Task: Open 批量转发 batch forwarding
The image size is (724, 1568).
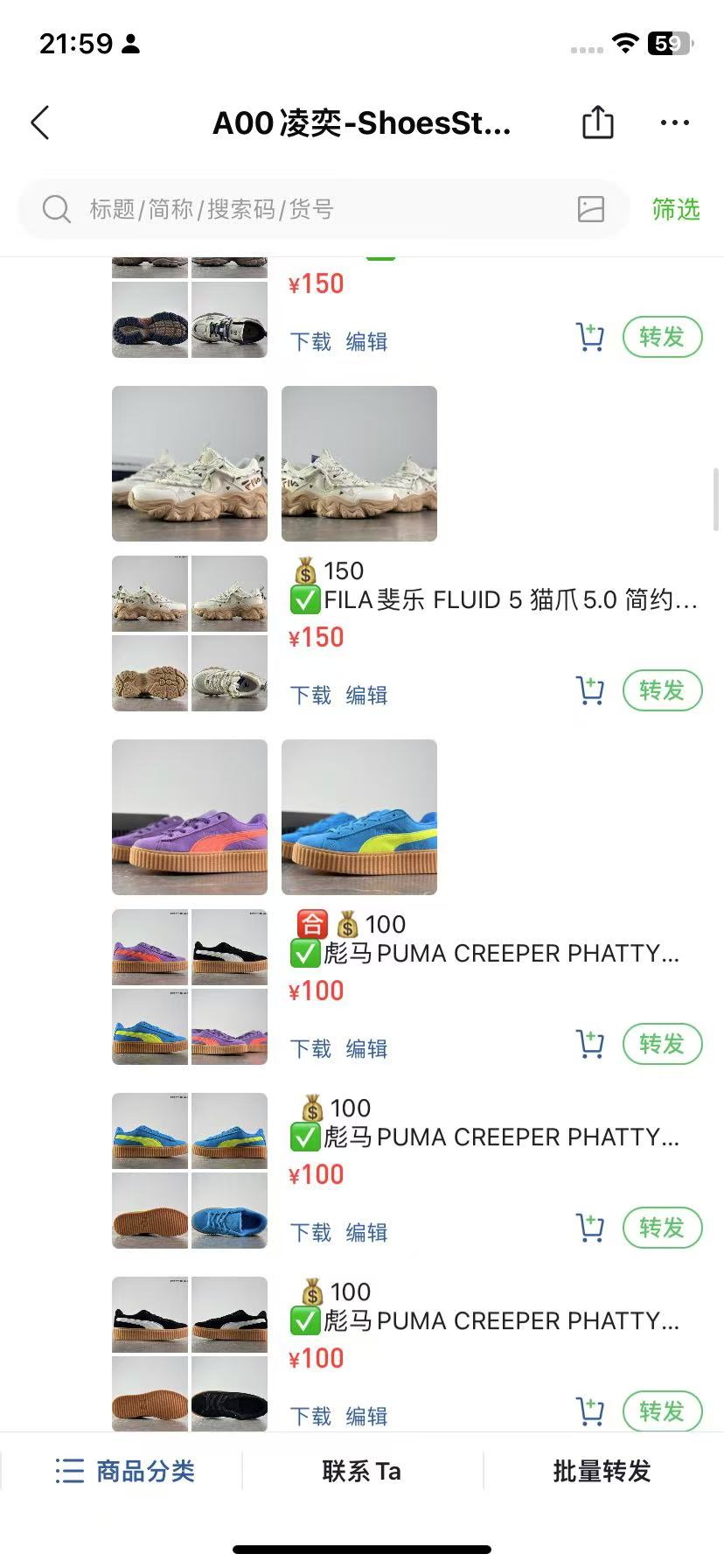Action: coord(602,1472)
